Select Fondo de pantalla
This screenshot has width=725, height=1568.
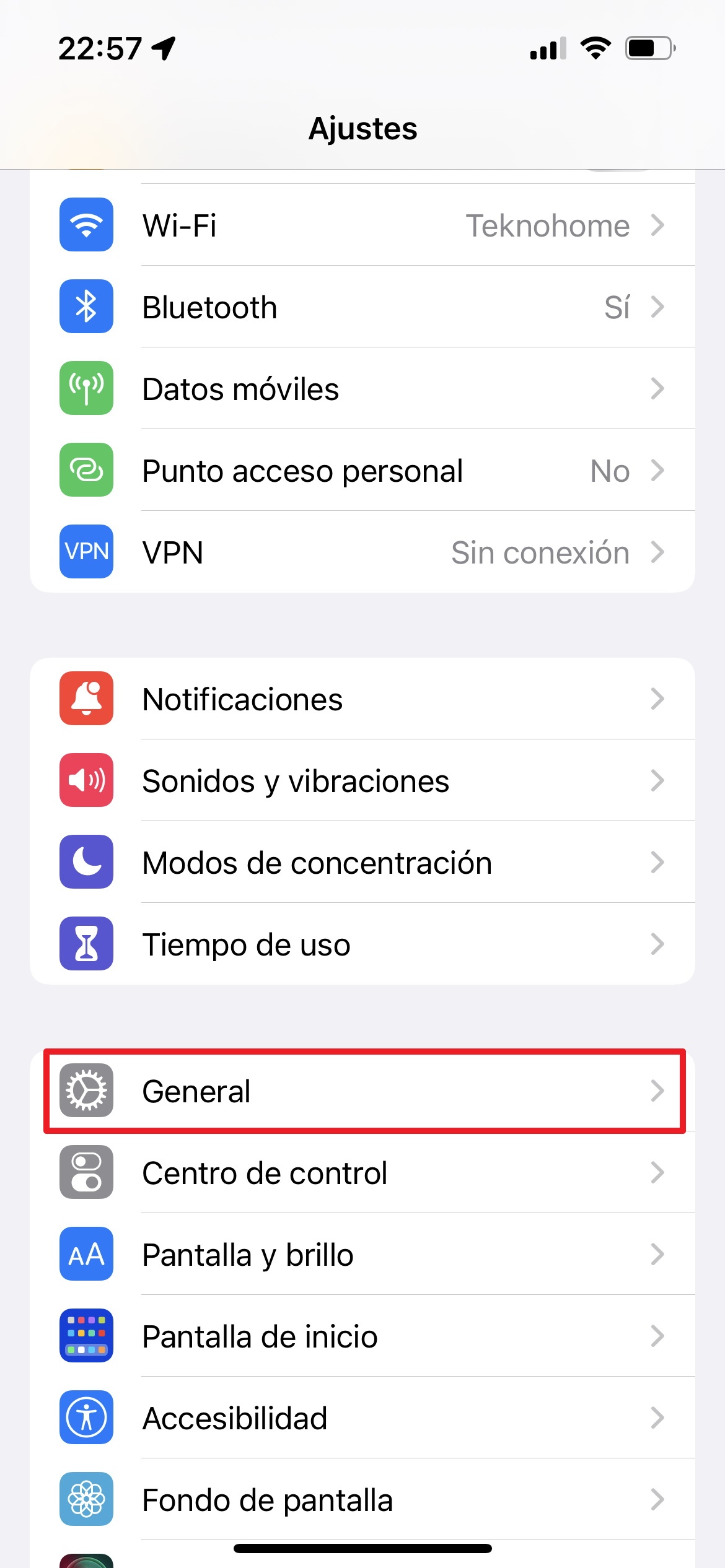[362, 1499]
